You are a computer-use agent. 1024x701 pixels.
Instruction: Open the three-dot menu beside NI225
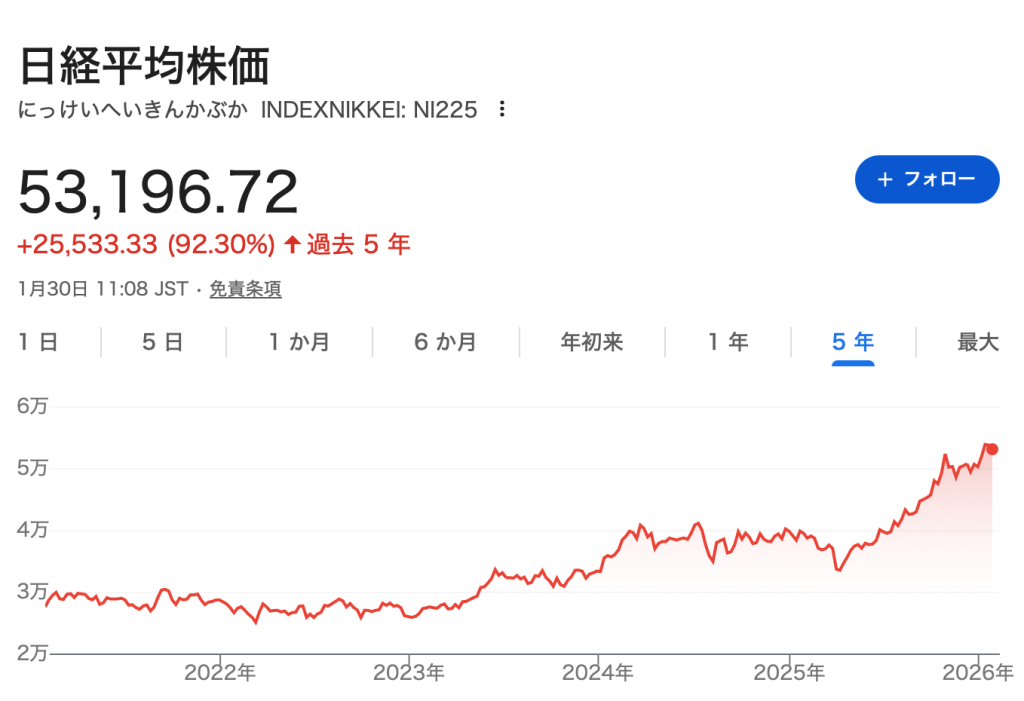502,109
